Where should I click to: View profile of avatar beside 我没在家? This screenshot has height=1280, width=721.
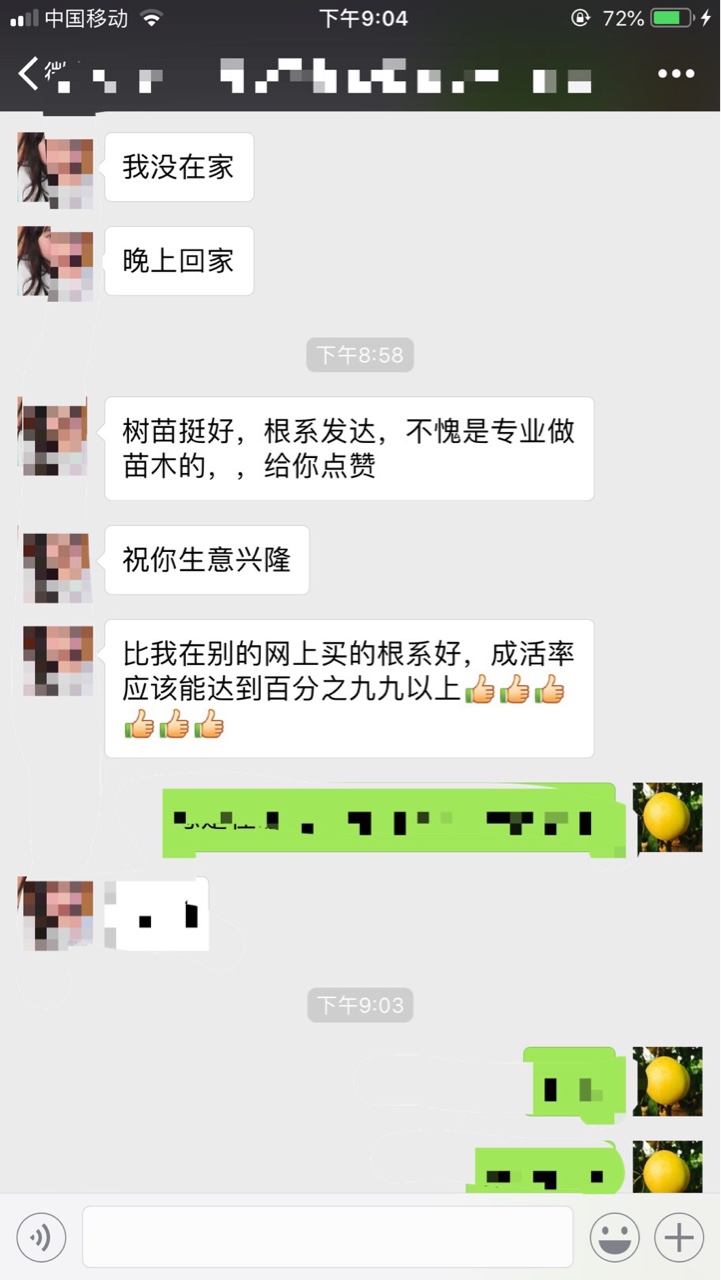pos(55,170)
